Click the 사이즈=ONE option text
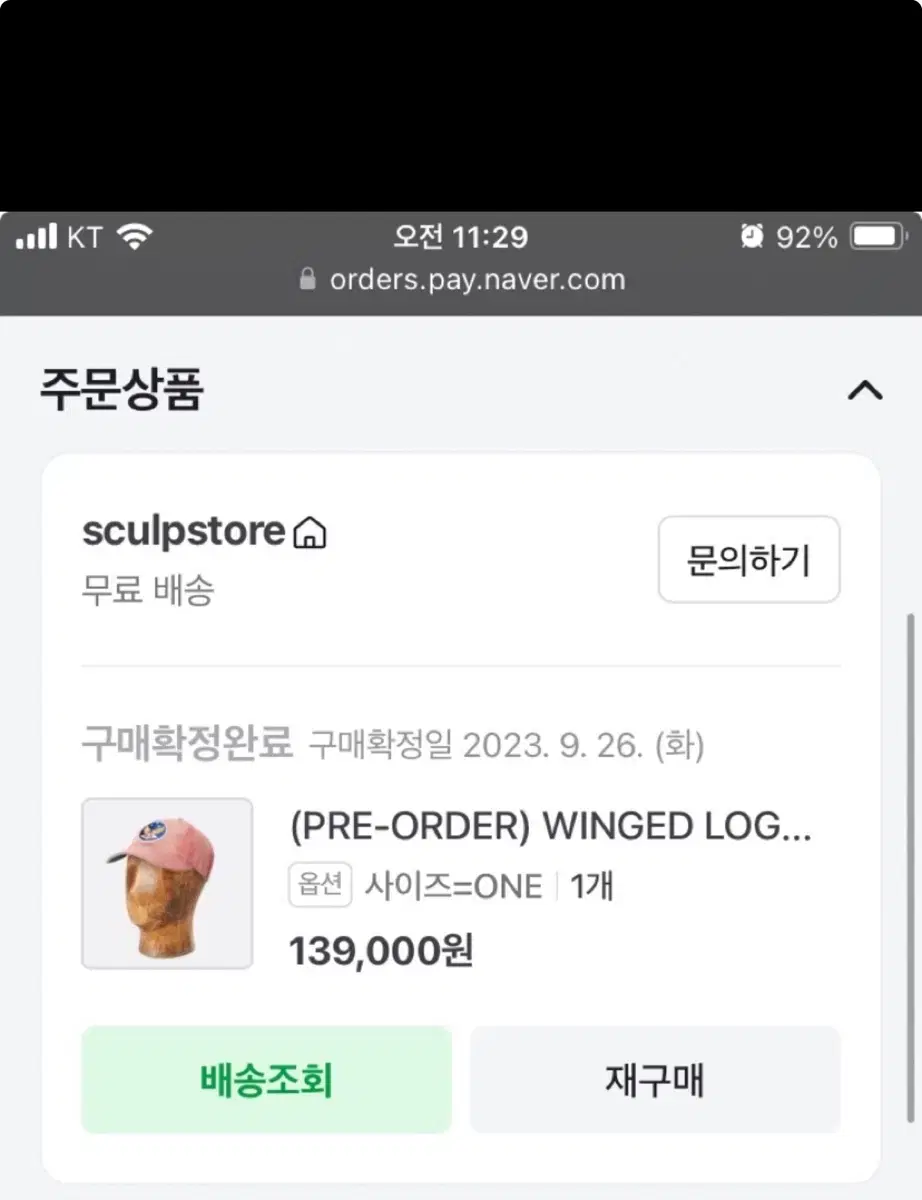This screenshot has height=1200, width=922. point(455,884)
